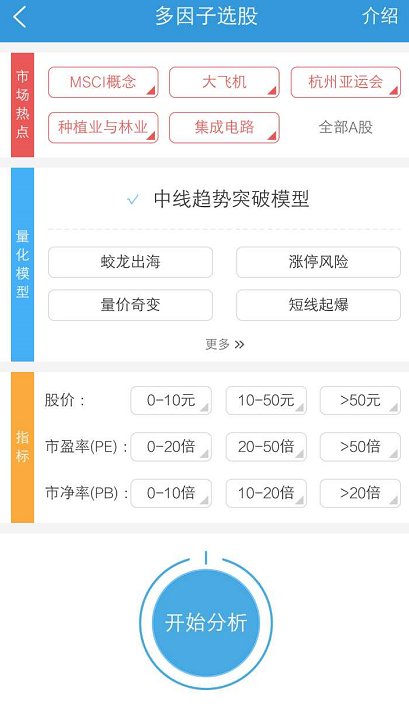Select the 短线起爆 model
The image size is (409, 707).
pyautogui.click(x=318, y=305)
